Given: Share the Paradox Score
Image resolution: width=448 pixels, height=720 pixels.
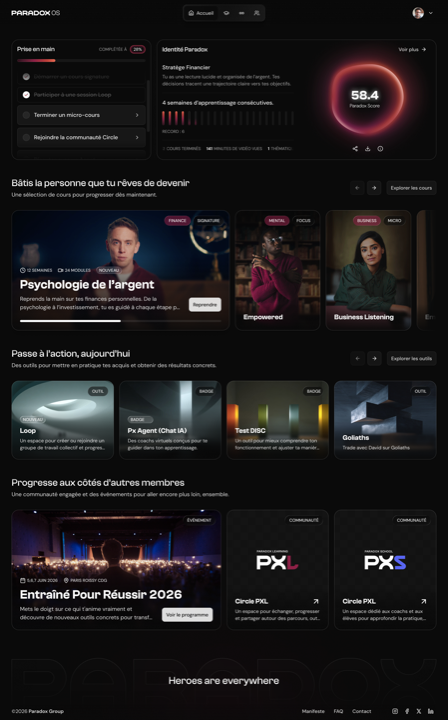Looking at the screenshot, I should [355, 149].
